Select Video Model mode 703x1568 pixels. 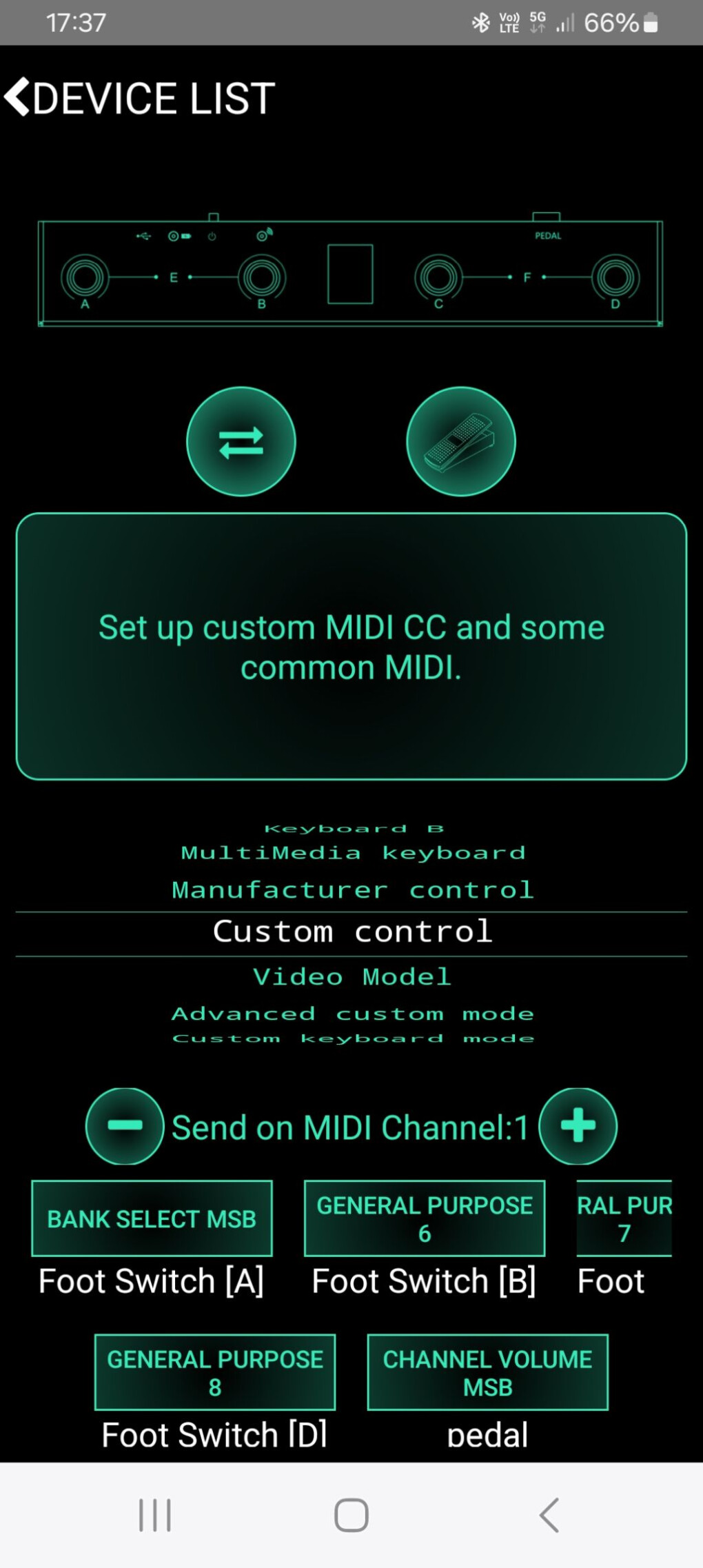click(x=352, y=976)
